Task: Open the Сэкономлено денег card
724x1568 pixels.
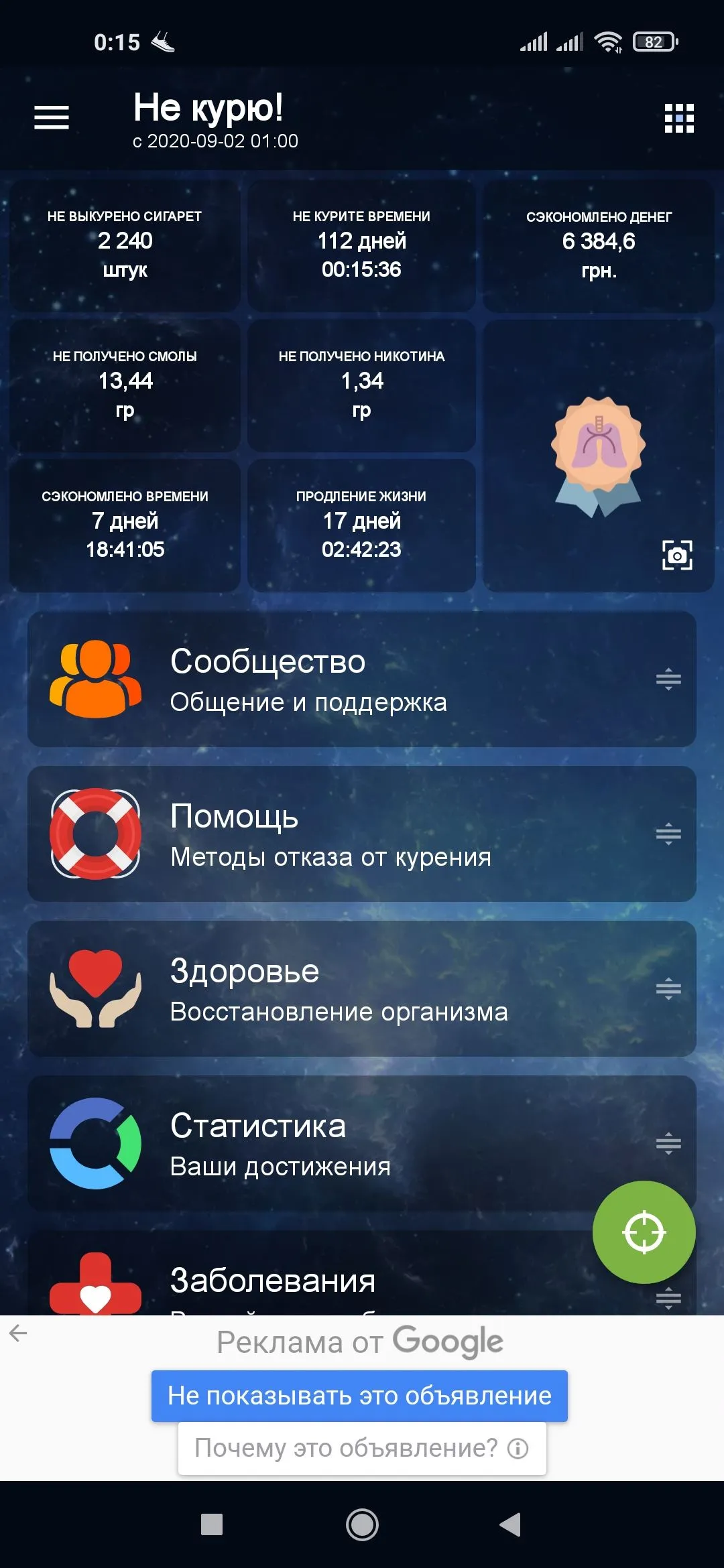Action: pos(599,245)
